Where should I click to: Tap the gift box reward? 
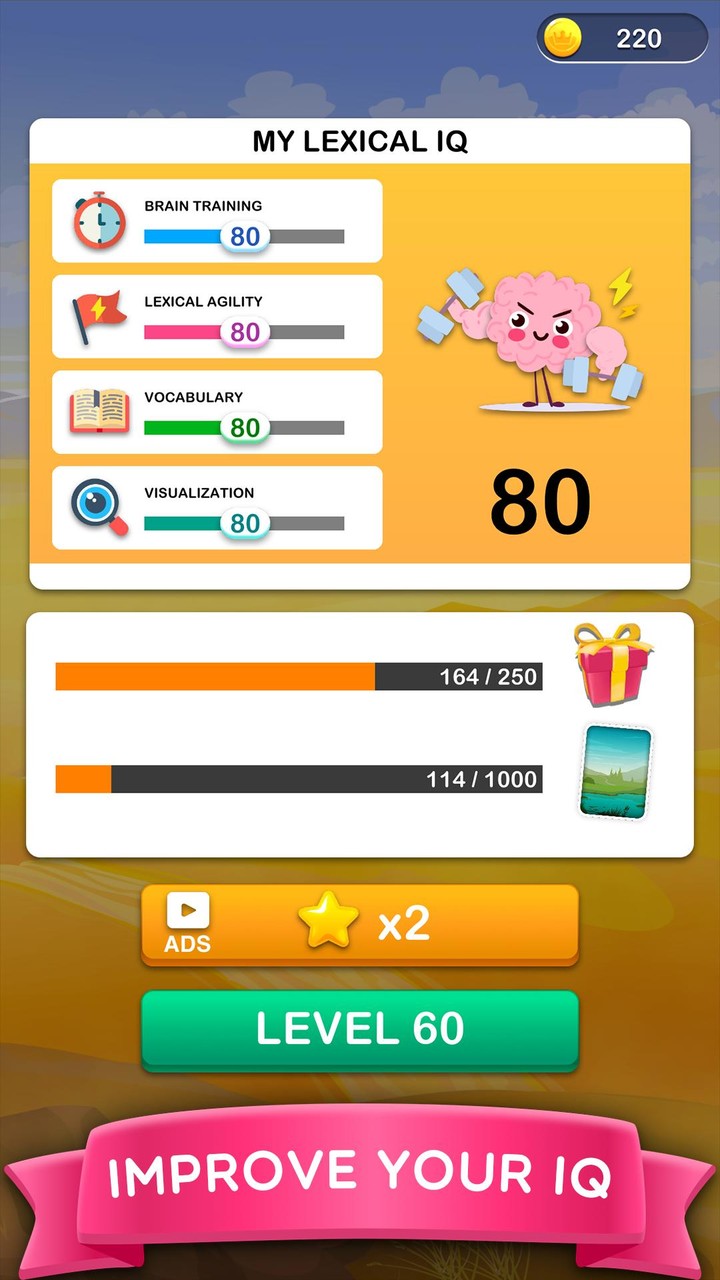(613, 664)
